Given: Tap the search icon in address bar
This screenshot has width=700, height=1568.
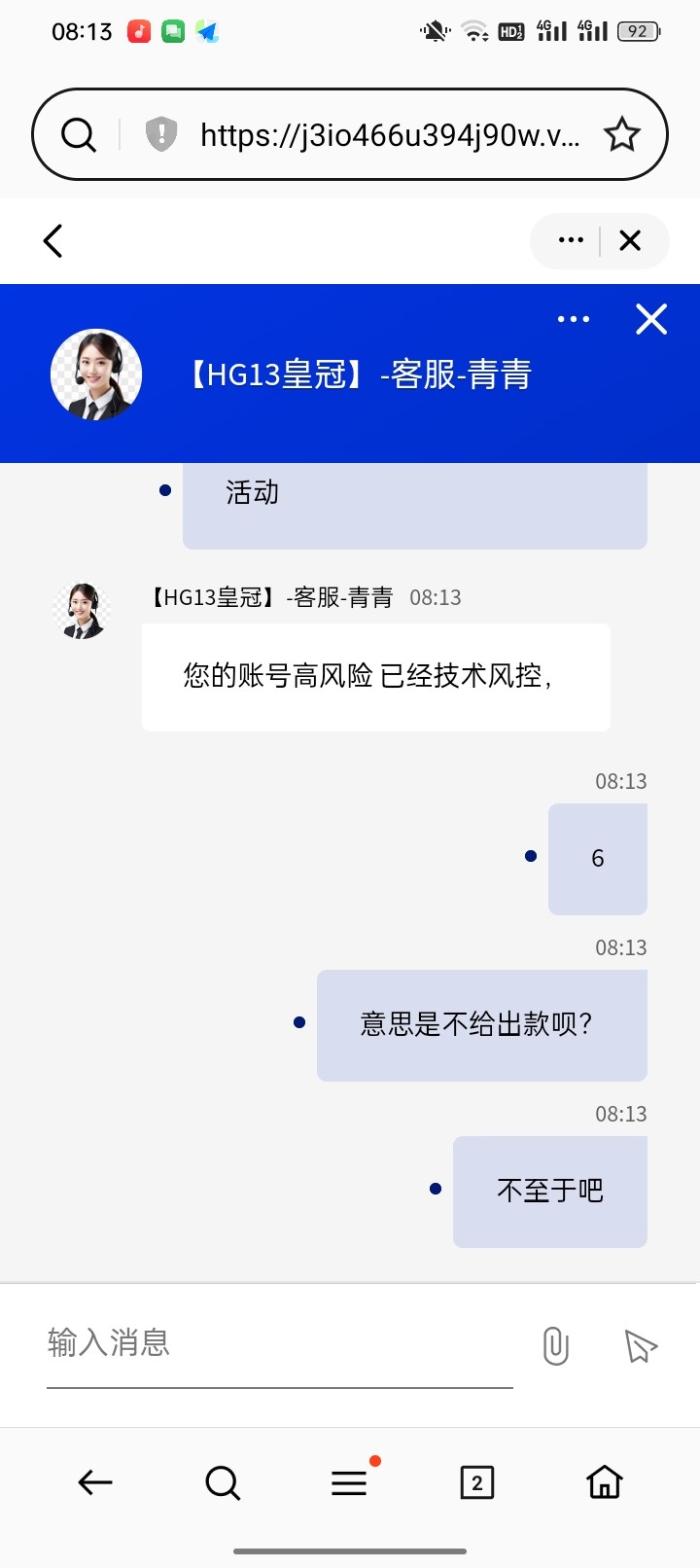Looking at the screenshot, I should [x=79, y=134].
